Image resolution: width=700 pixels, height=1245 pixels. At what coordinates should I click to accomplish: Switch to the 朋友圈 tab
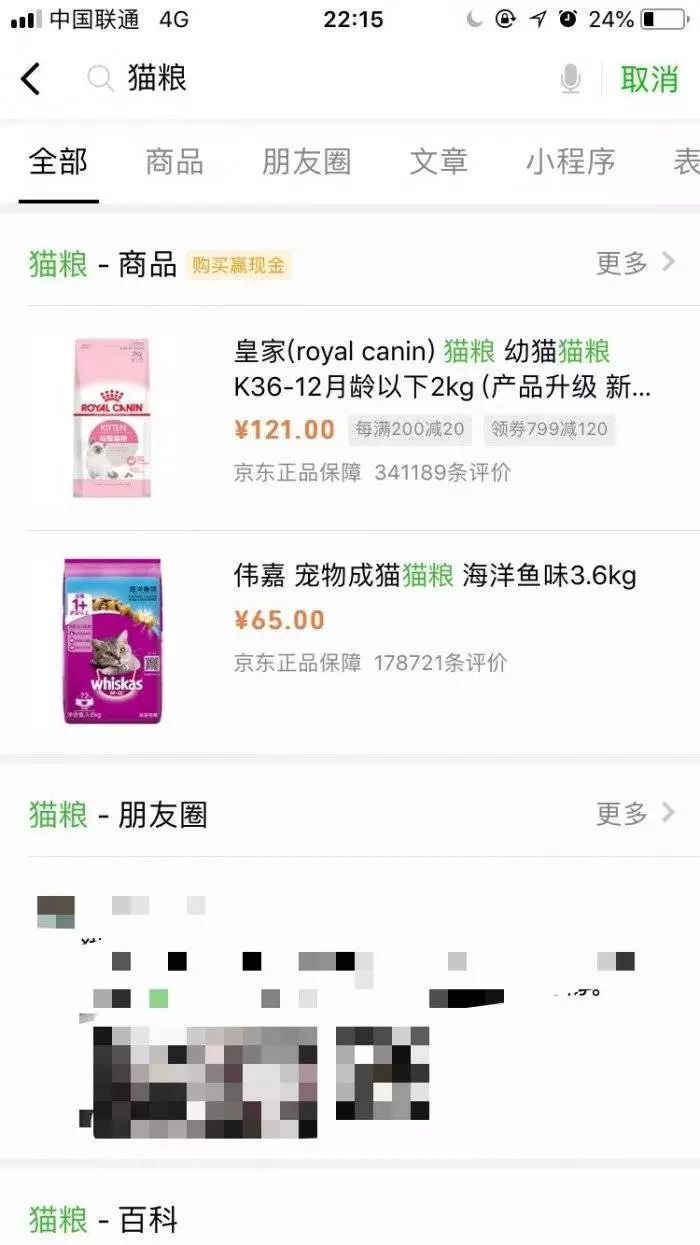(306, 162)
